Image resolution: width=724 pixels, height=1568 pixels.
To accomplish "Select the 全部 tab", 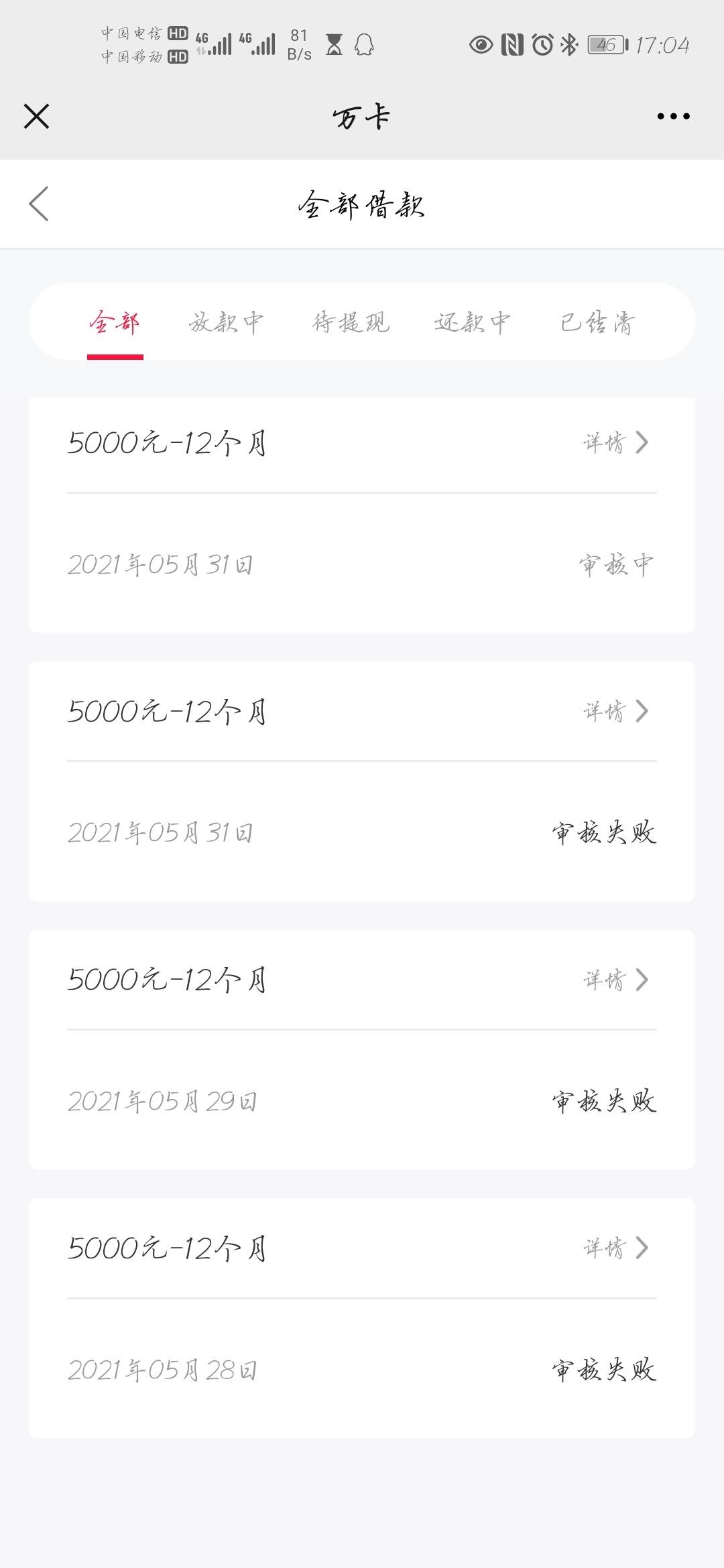I will point(115,323).
